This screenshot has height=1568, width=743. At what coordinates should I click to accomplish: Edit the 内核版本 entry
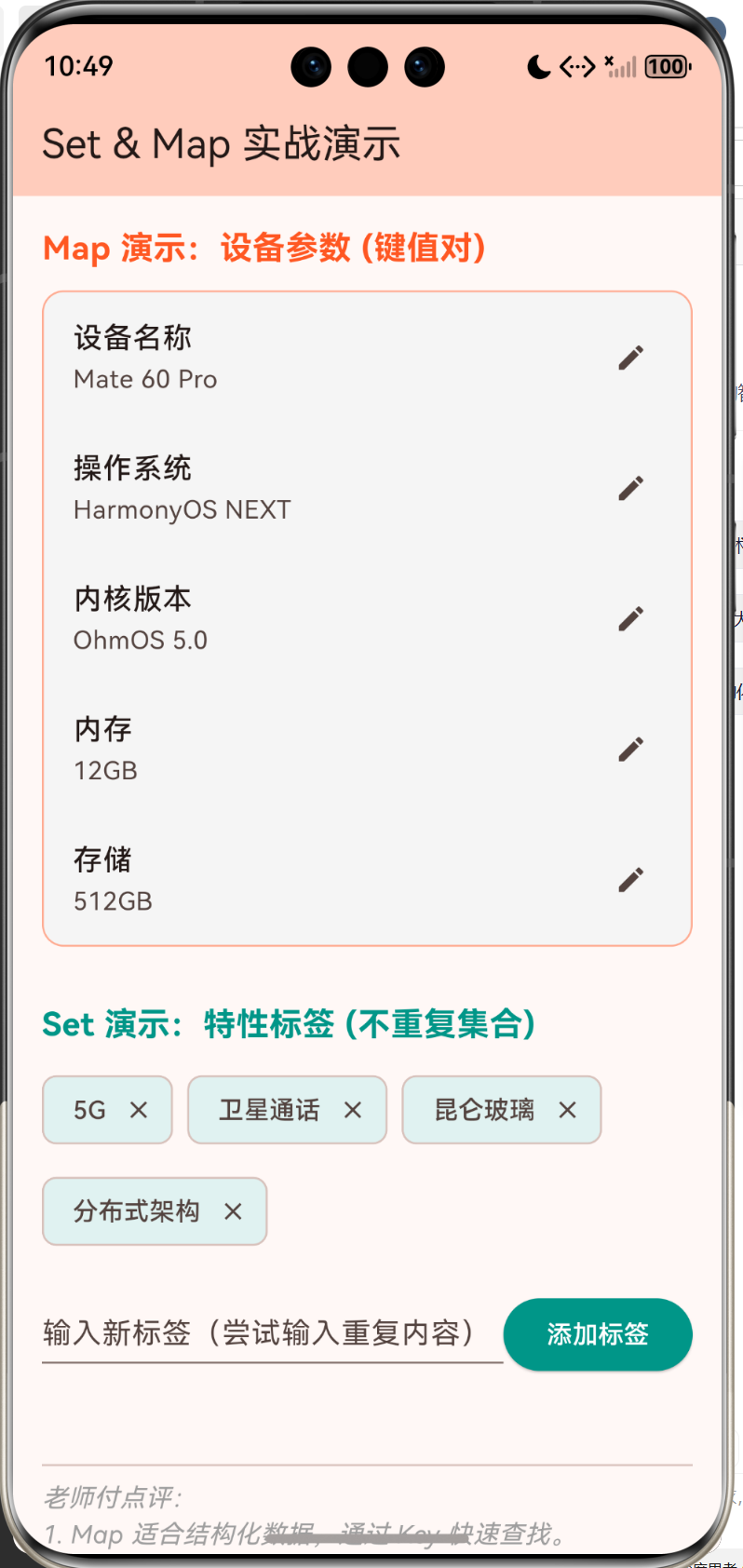coord(630,618)
